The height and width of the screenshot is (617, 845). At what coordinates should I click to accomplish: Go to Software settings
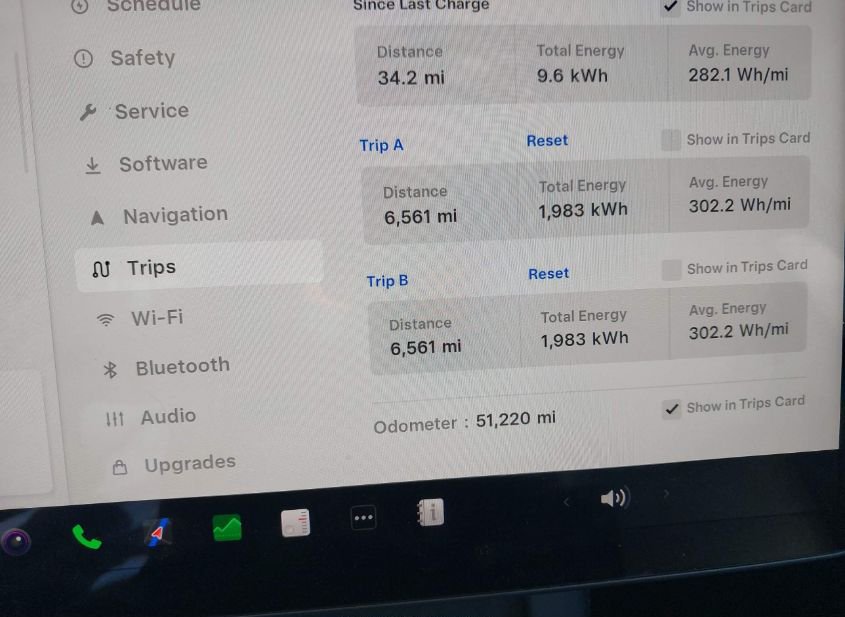[x=162, y=164]
